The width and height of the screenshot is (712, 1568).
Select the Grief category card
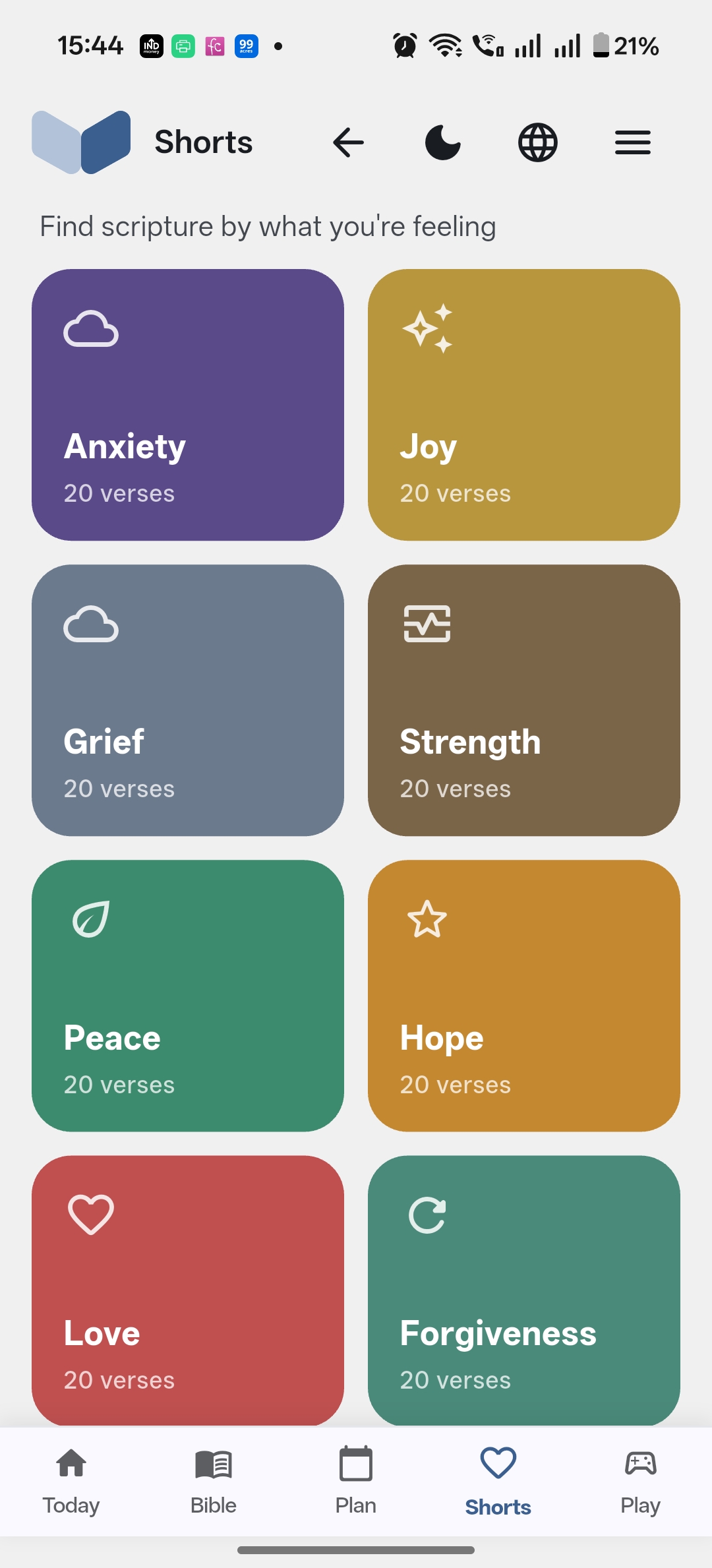(x=187, y=699)
